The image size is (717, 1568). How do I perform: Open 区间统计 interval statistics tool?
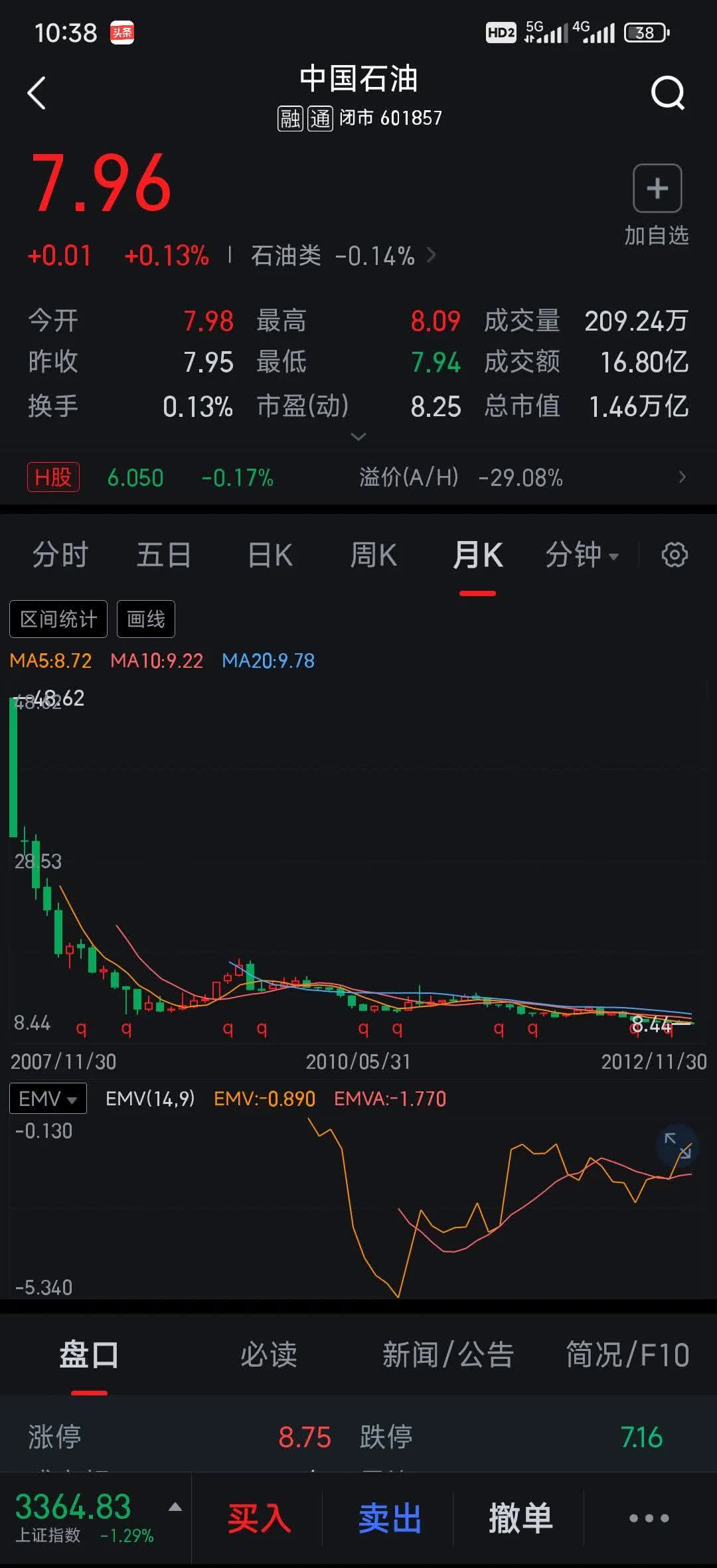(x=58, y=618)
